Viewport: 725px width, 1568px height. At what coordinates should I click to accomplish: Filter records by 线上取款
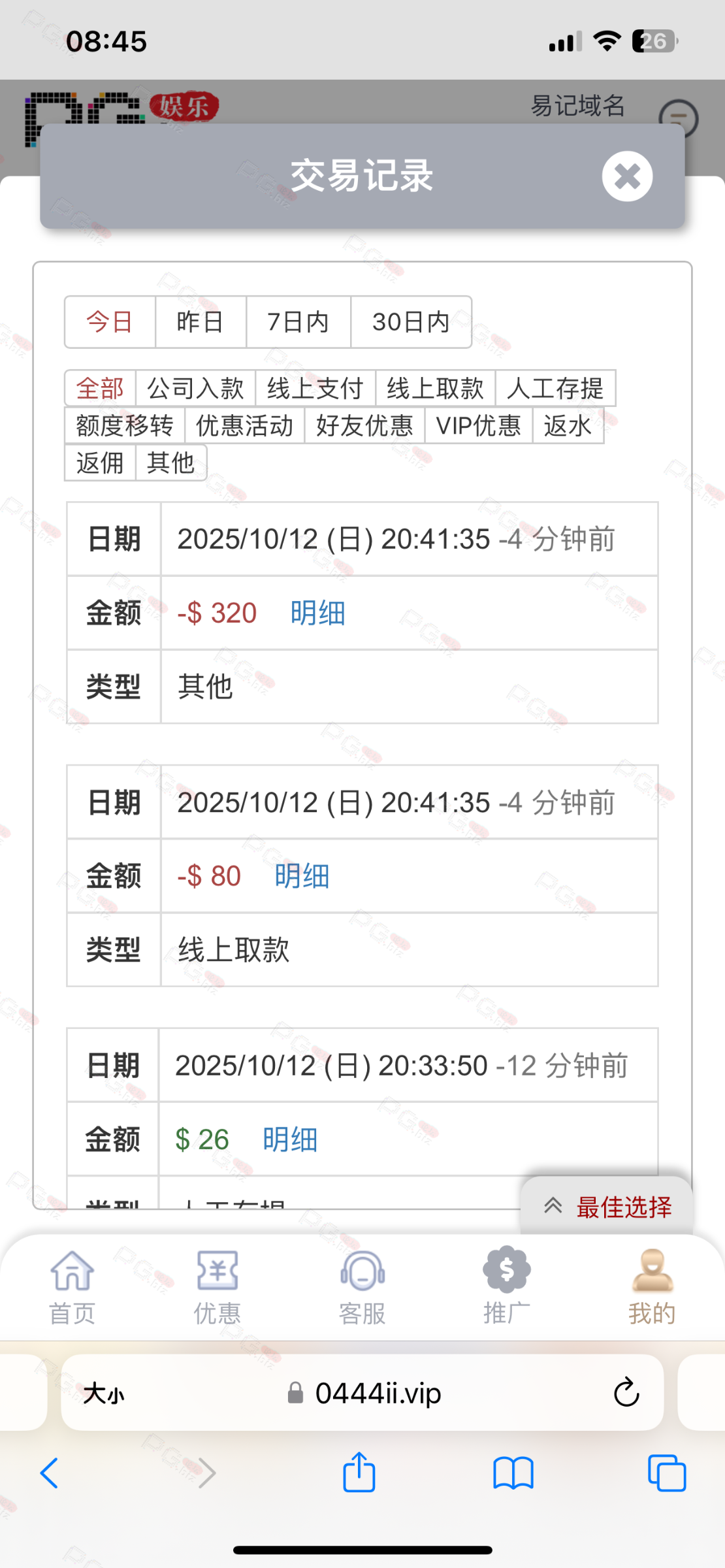coord(435,389)
